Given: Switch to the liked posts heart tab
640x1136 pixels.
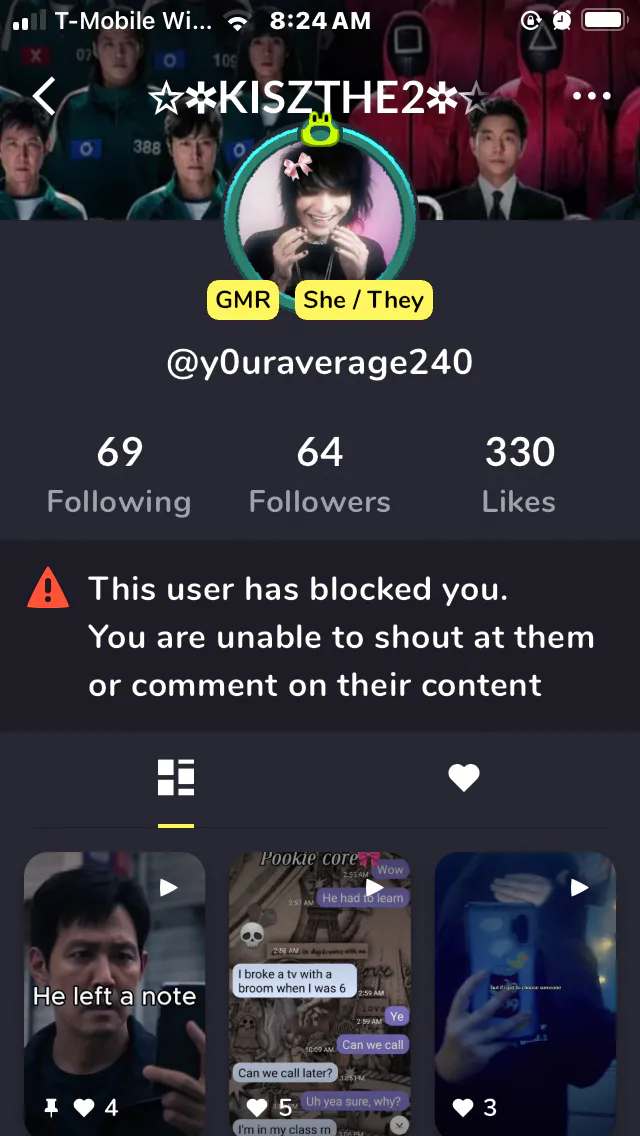Looking at the screenshot, I should pyautogui.click(x=463, y=778).
